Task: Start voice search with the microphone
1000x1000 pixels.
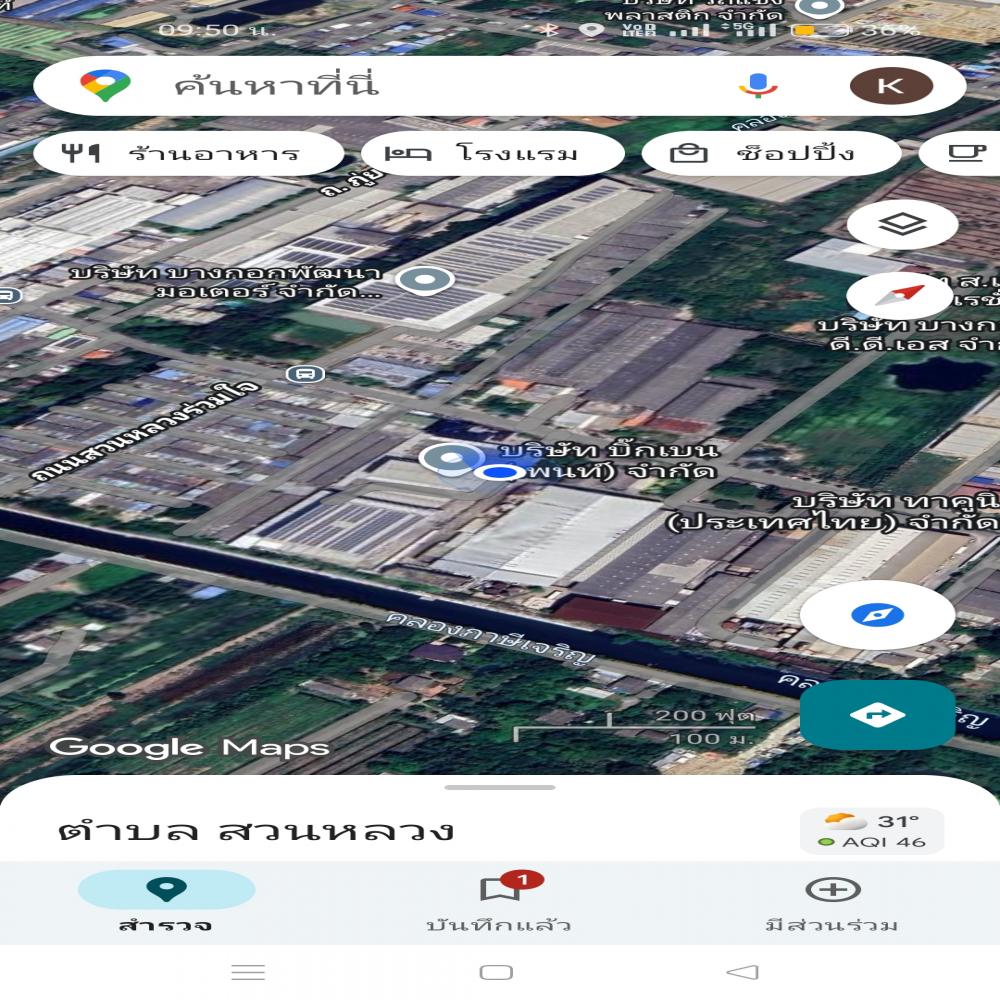Action: [x=758, y=86]
